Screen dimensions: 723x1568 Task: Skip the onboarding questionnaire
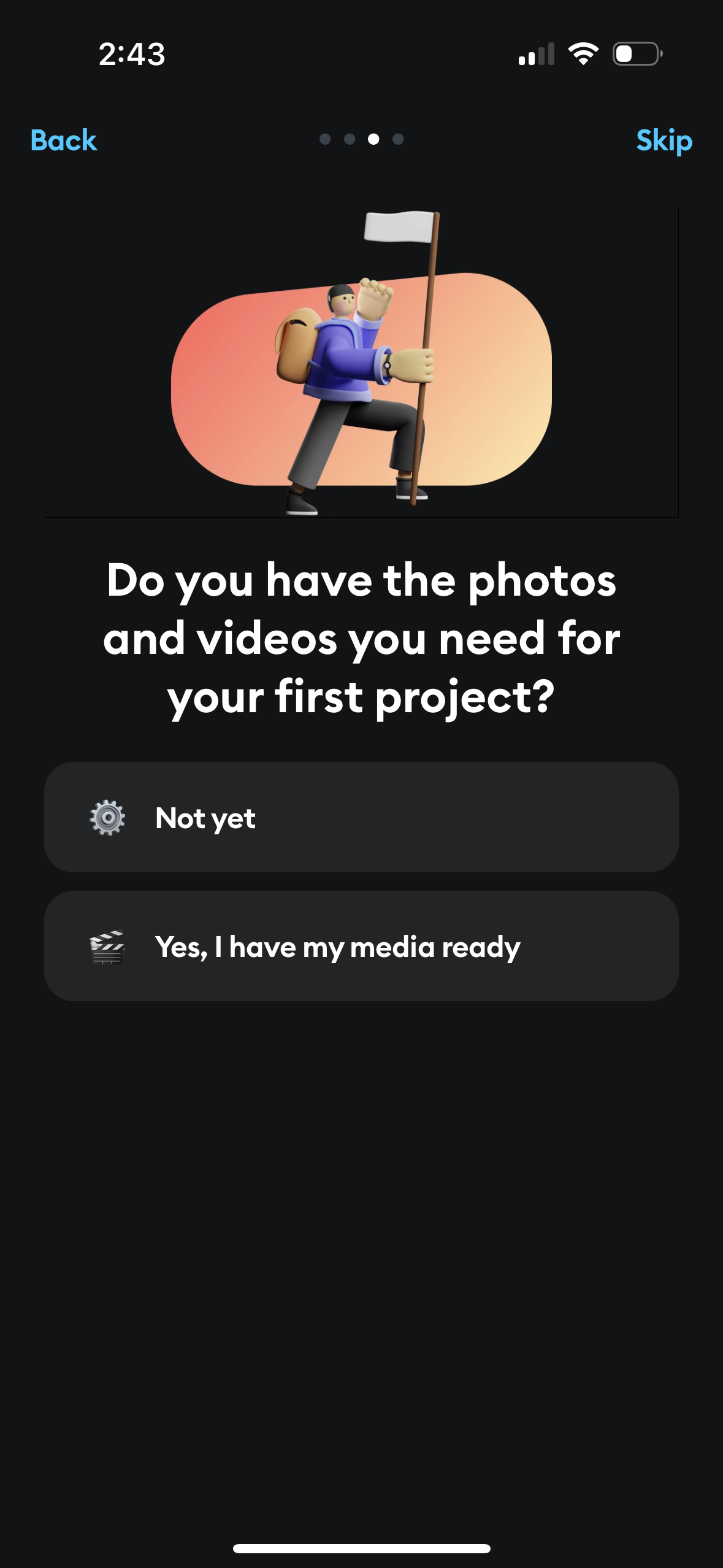tap(664, 140)
